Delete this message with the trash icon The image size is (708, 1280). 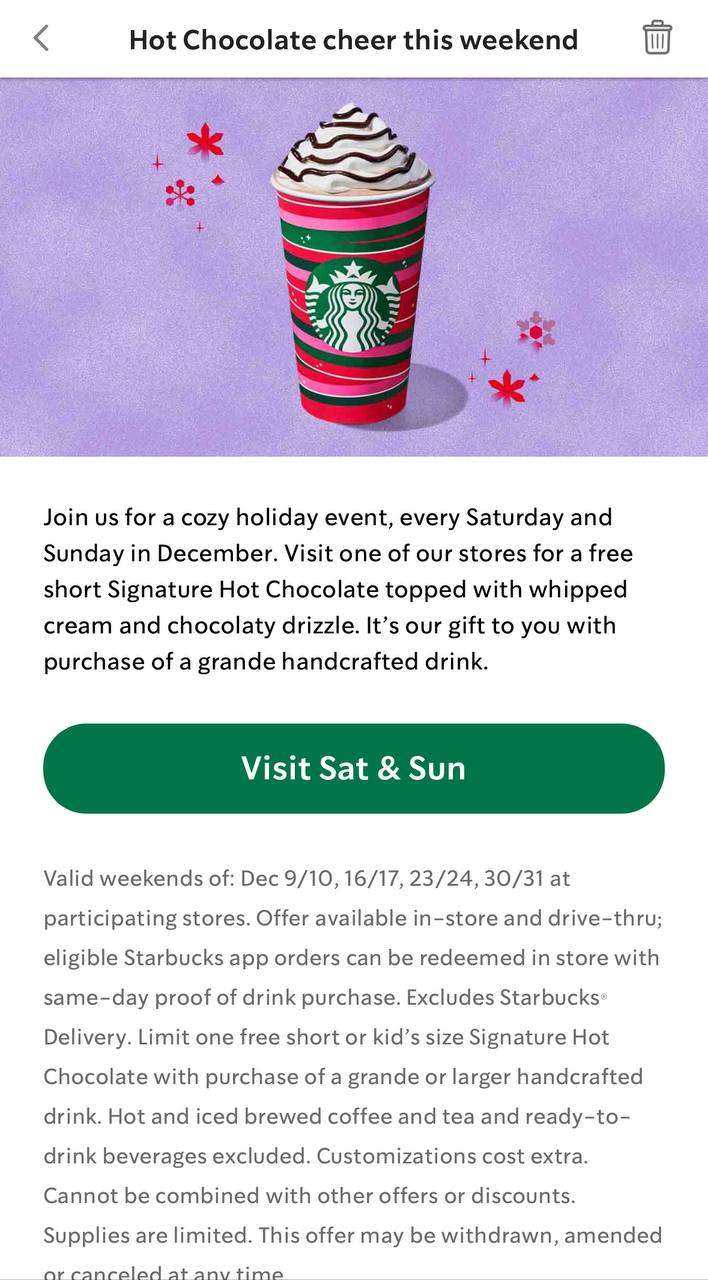pyautogui.click(x=657, y=38)
